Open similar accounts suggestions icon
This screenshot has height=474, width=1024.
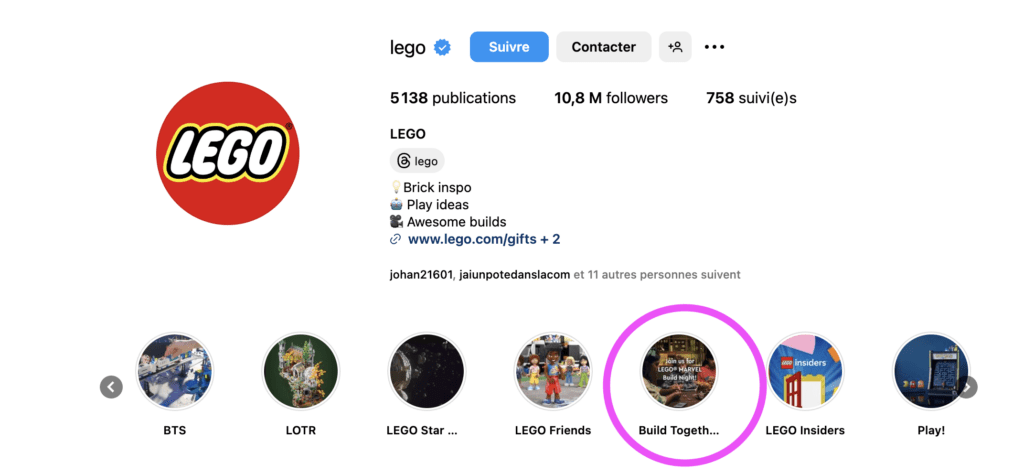coord(675,47)
